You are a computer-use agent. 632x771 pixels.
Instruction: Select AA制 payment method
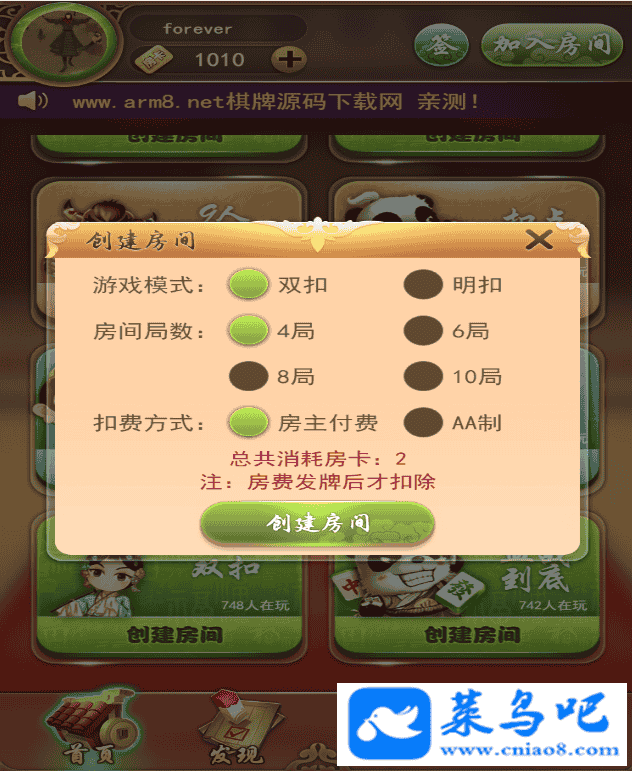click(423, 422)
